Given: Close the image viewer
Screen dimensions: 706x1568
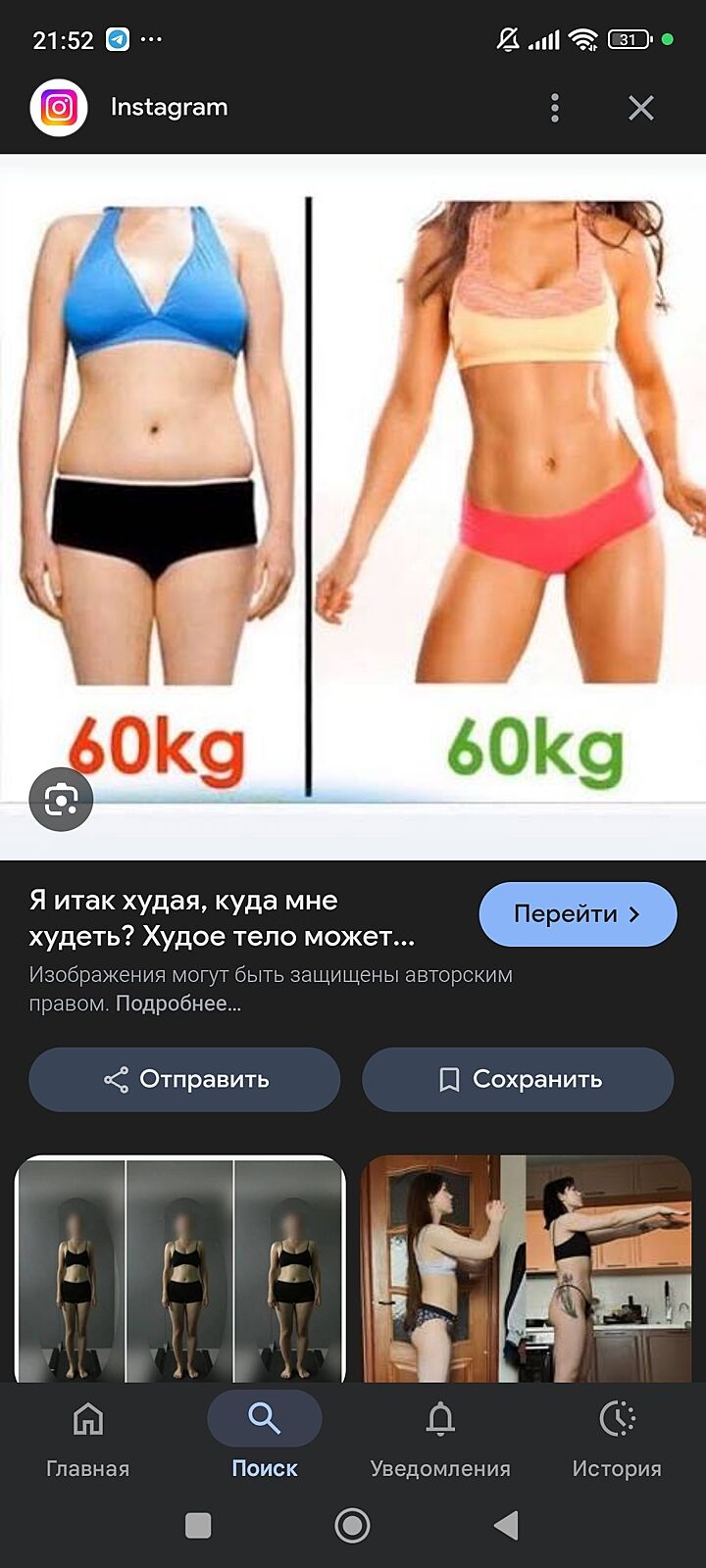Looking at the screenshot, I should click(x=640, y=108).
